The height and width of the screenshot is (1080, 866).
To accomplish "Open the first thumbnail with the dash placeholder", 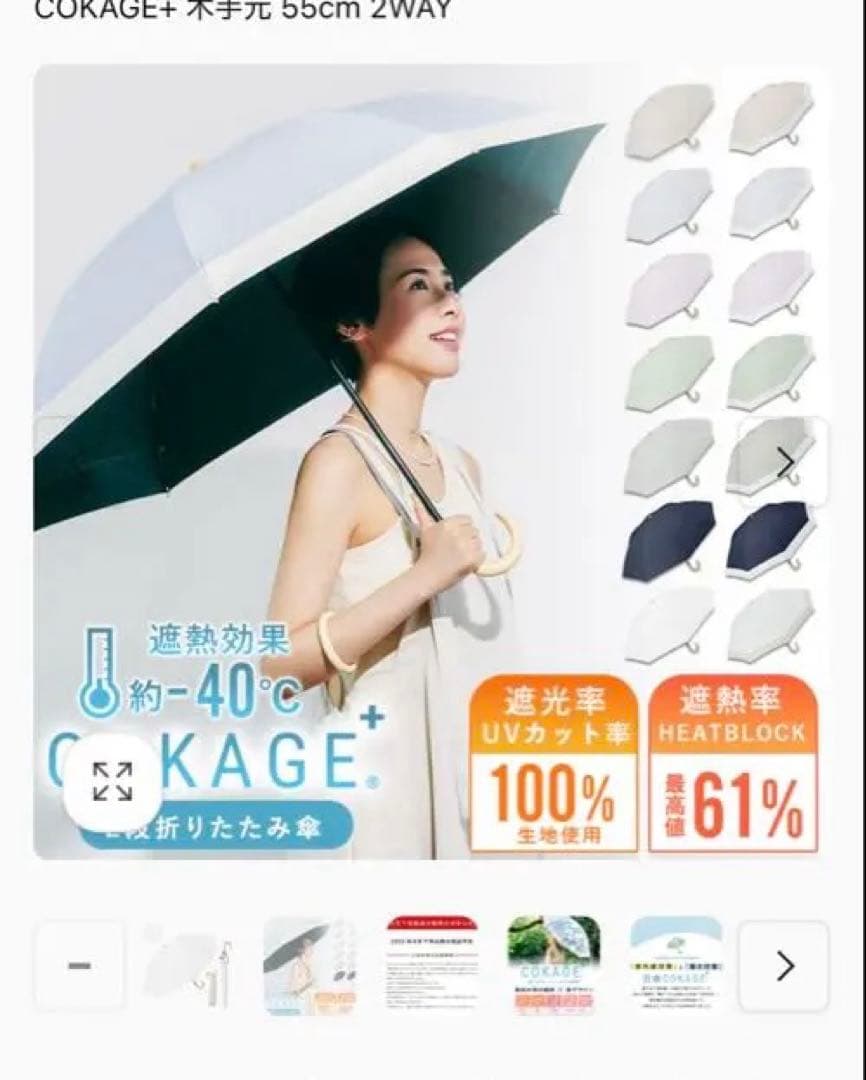I will pyautogui.click(x=80, y=966).
